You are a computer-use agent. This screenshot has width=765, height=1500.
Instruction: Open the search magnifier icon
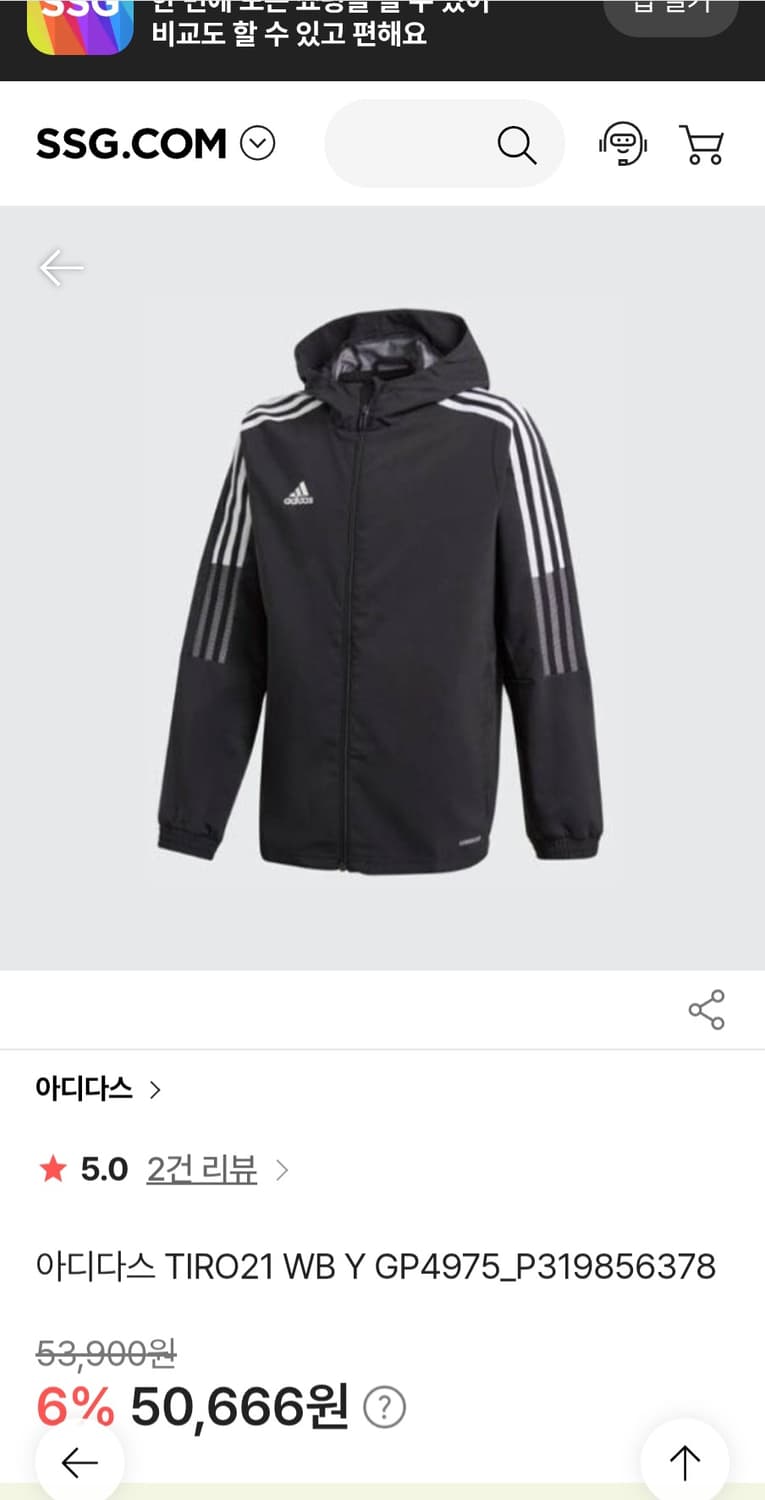517,144
